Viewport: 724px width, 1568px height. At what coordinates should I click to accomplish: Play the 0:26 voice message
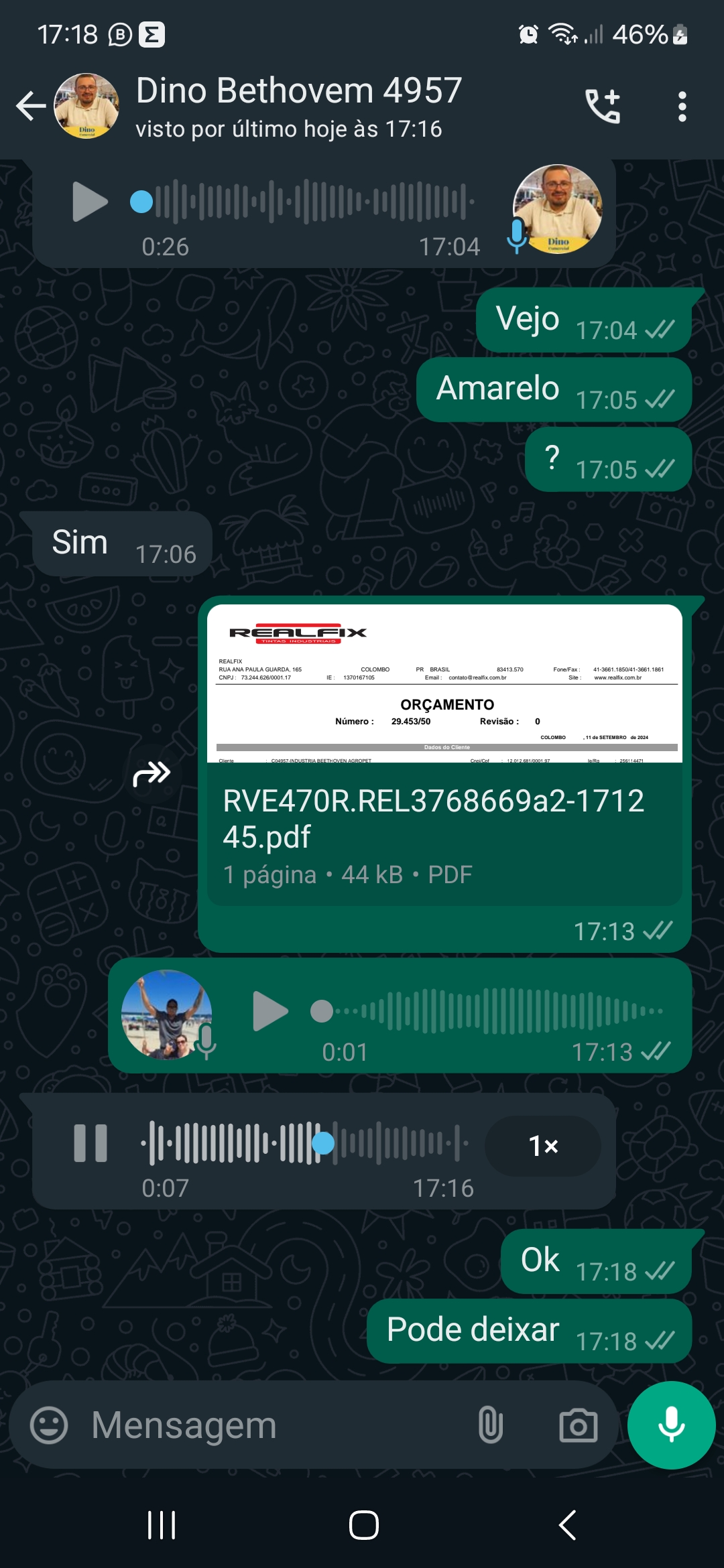click(x=90, y=202)
